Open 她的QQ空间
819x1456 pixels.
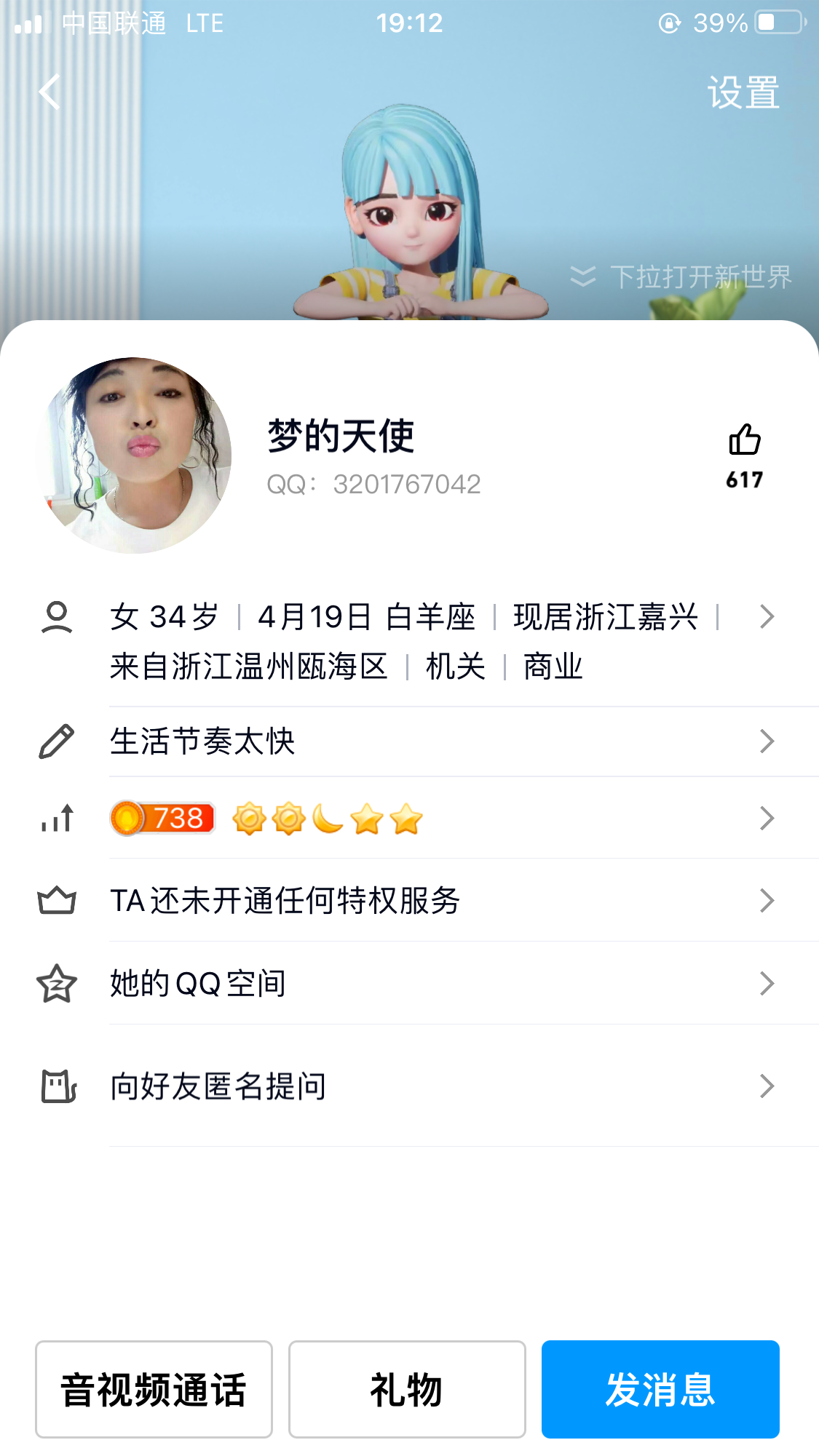pos(437,984)
